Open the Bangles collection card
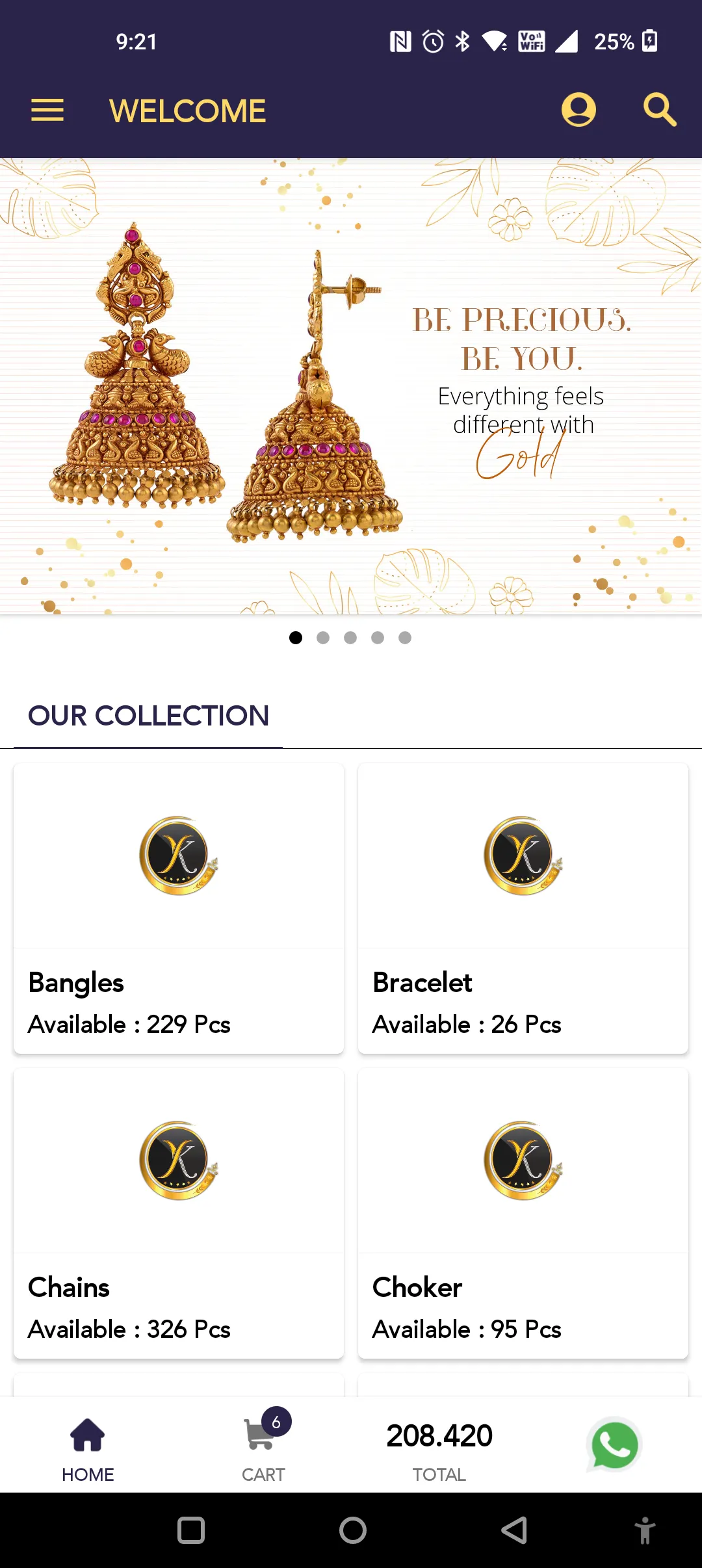Image resolution: width=702 pixels, height=1568 pixels. 179,908
